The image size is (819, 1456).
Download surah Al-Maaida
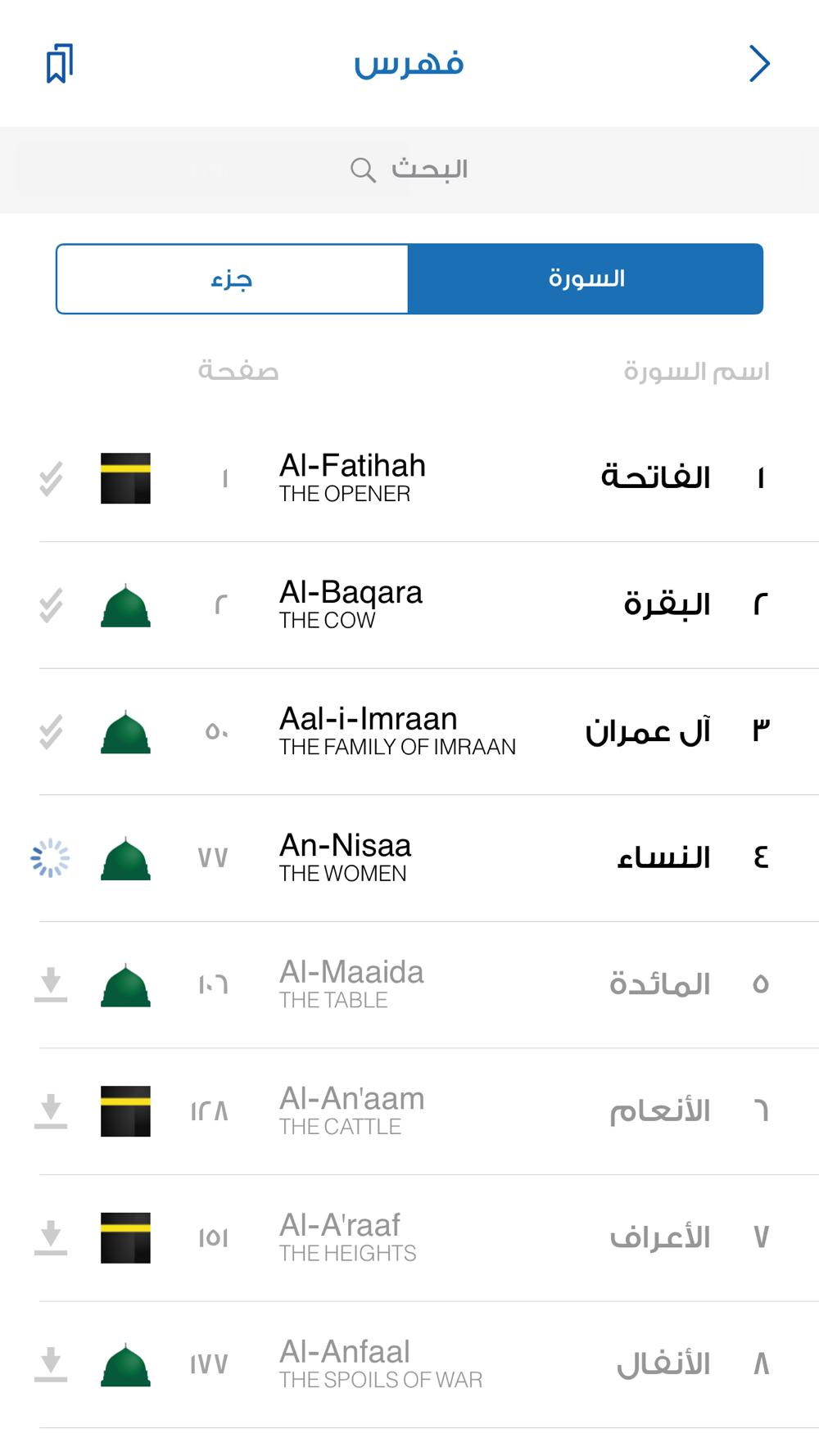pyautogui.click(x=51, y=985)
